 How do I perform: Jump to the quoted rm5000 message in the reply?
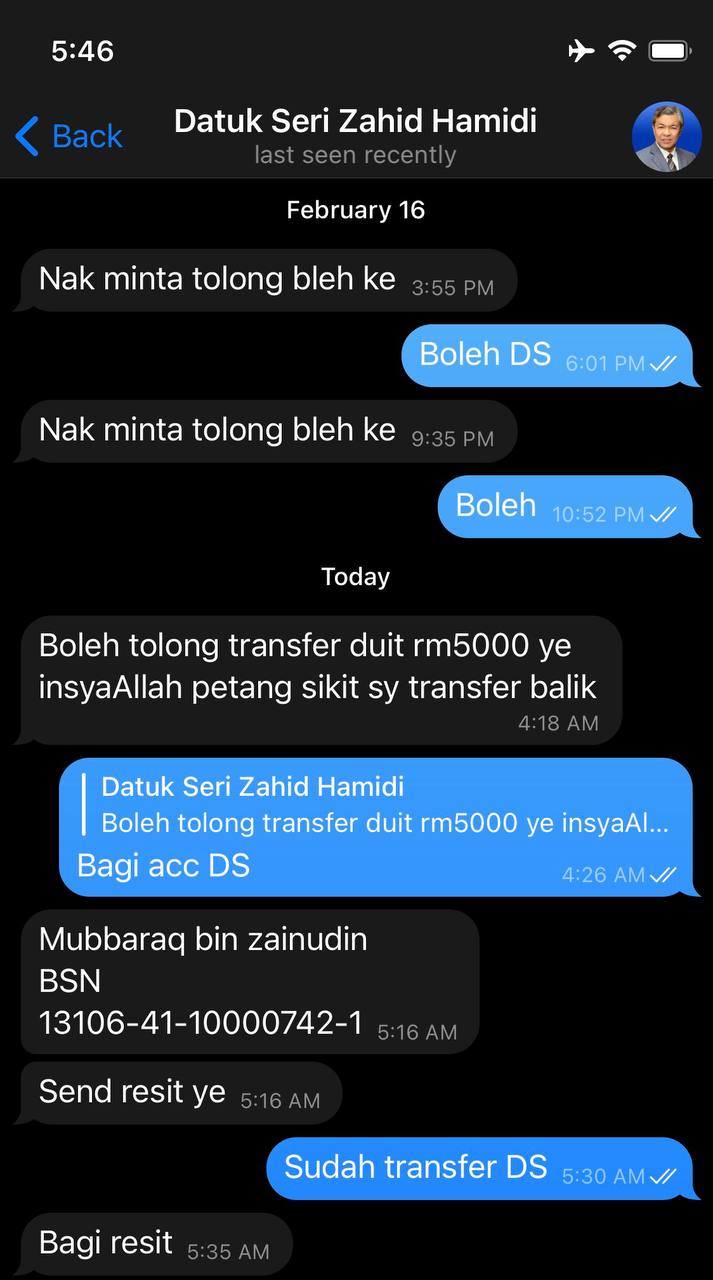[x=384, y=805]
